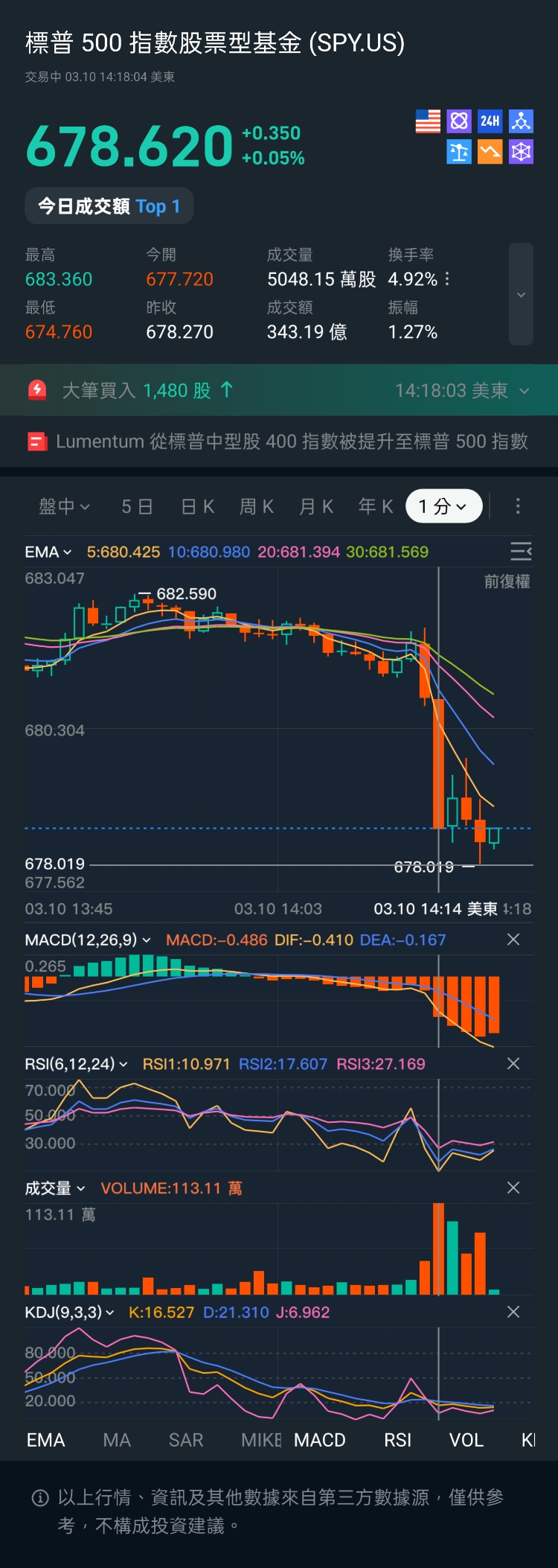The width and height of the screenshot is (558, 1568).
Task: Select the 月K chart period
Action: click(x=316, y=506)
